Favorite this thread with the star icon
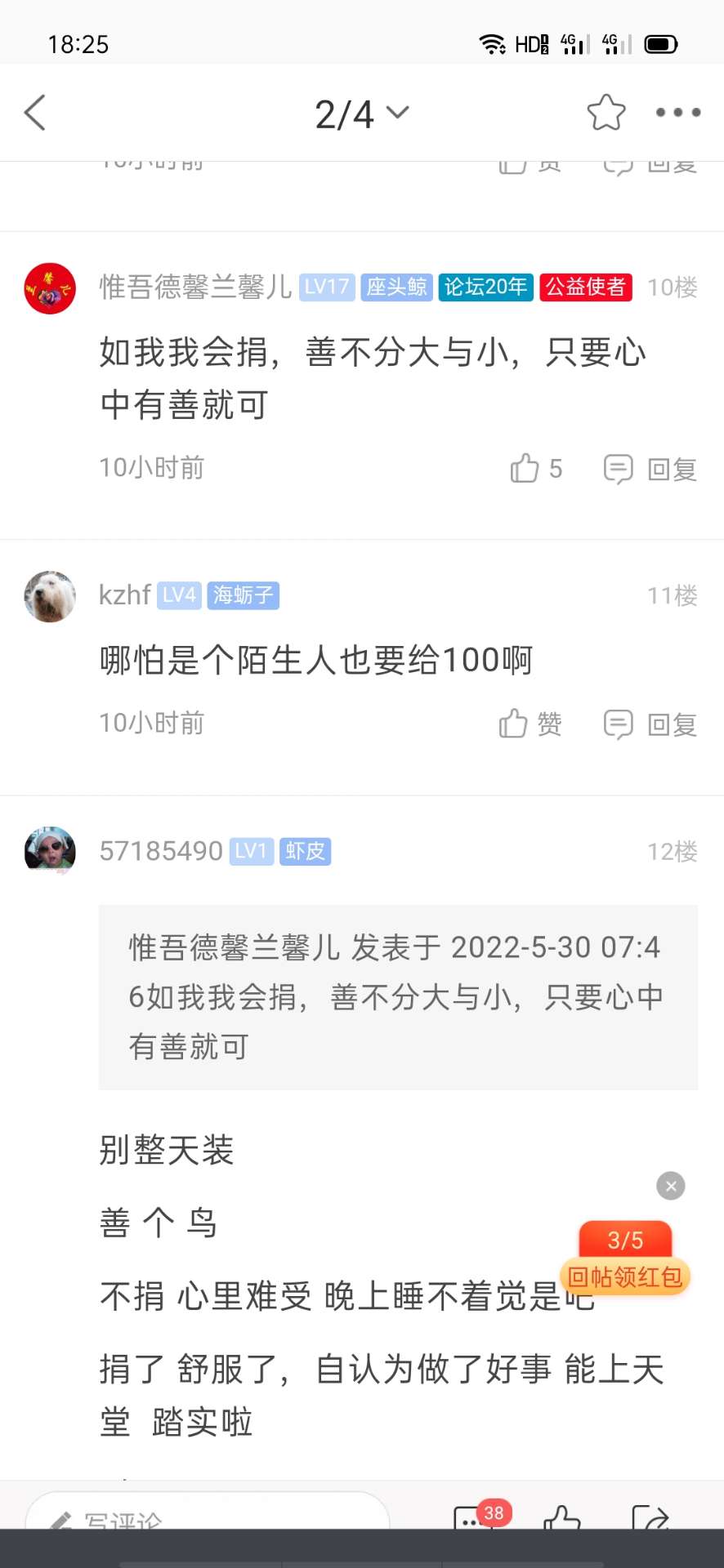Viewport: 724px width, 1568px height. tap(606, 113)
